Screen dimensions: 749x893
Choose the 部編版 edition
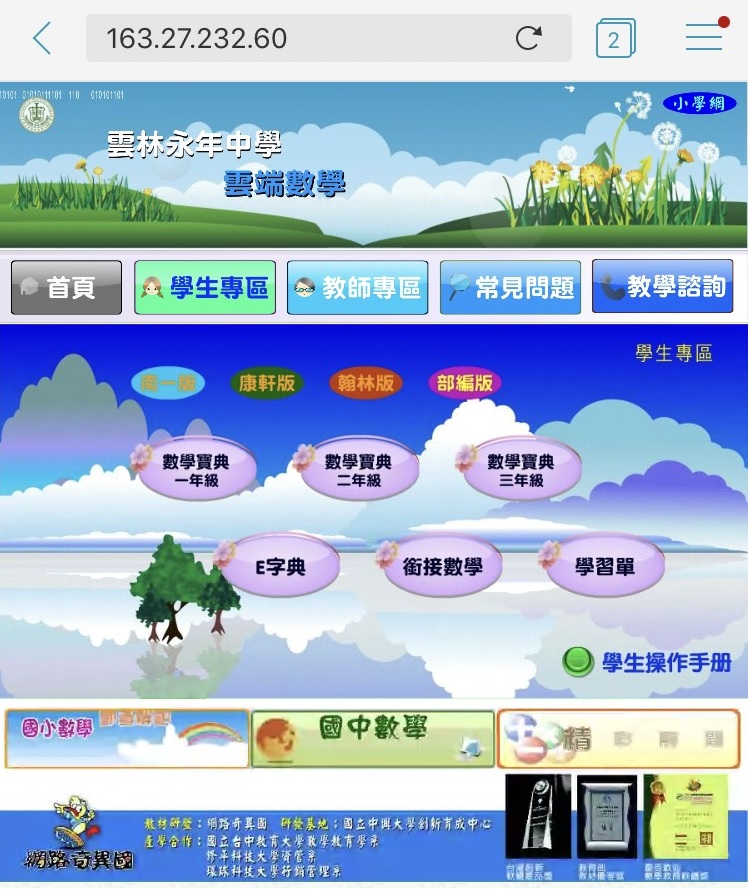(464, 382)
